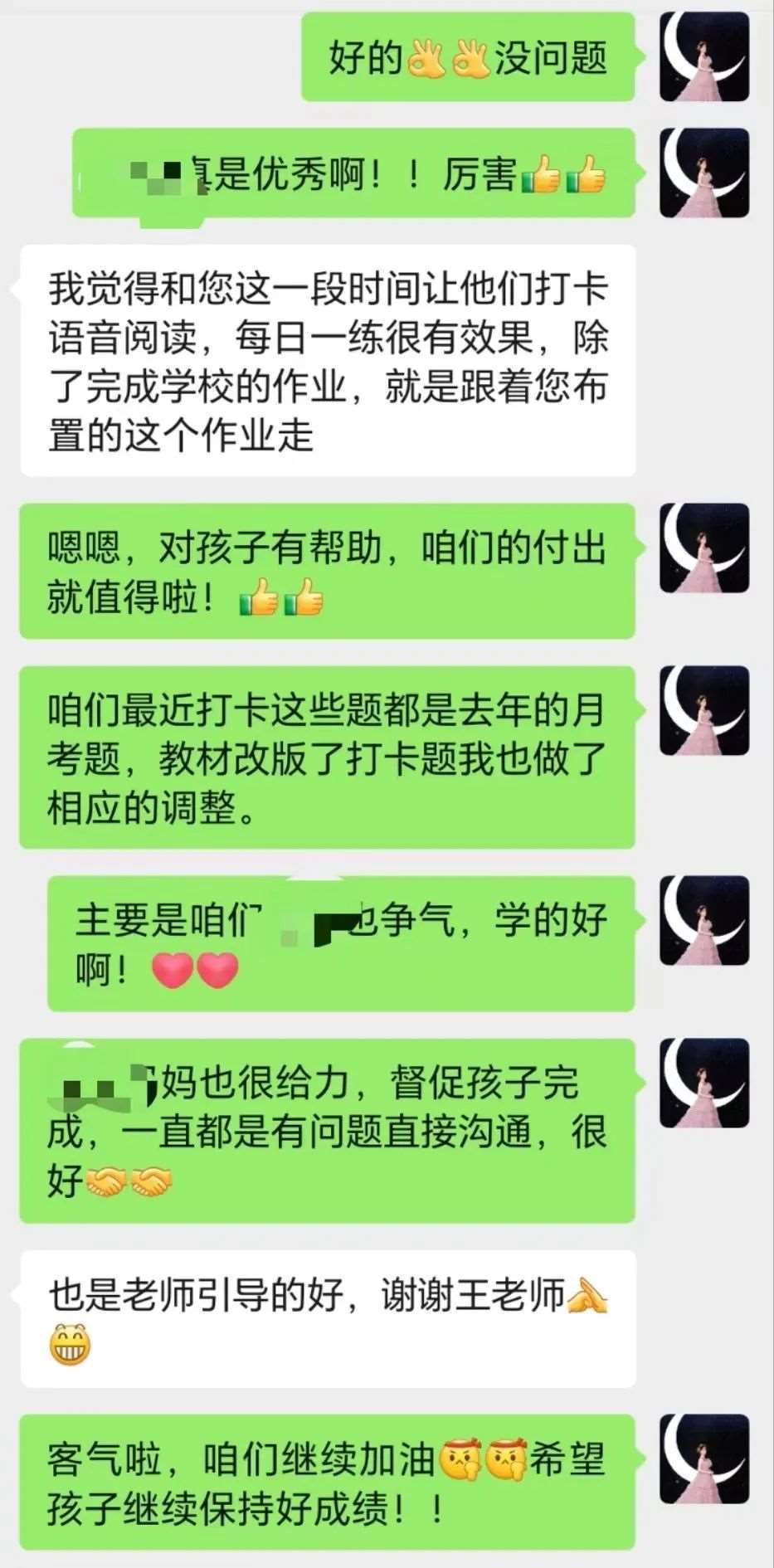Tap the avatar next to "客气啦" message
774x1568 pixels.
(704, 1458)
